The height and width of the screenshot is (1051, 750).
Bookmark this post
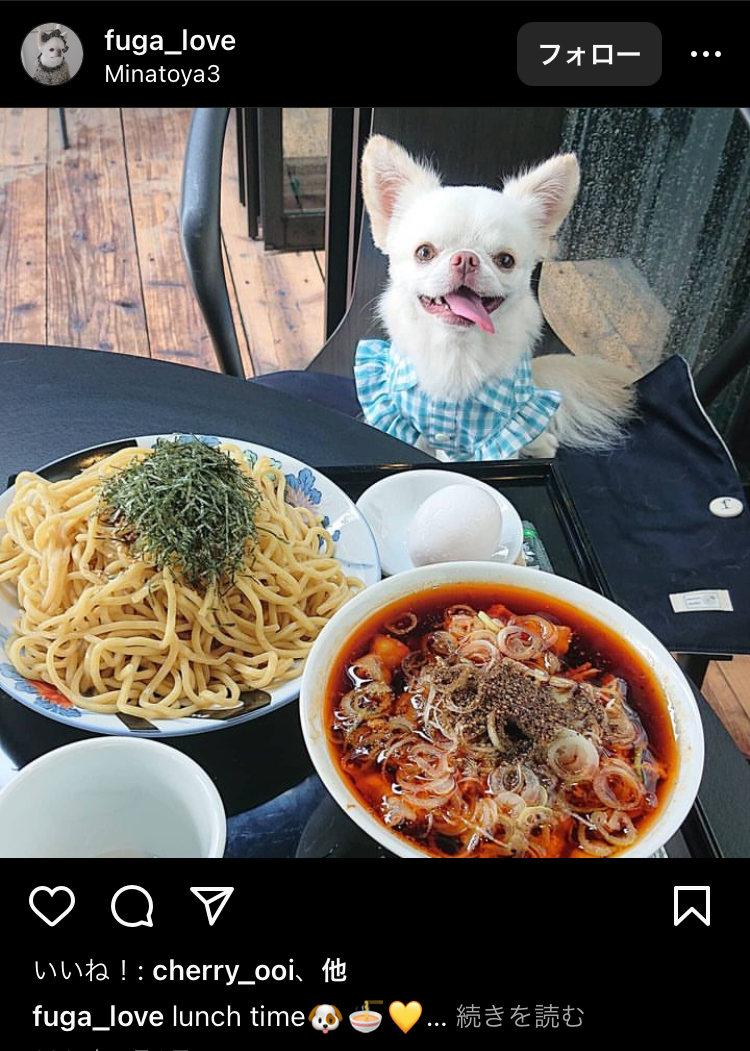click(692, 906)
